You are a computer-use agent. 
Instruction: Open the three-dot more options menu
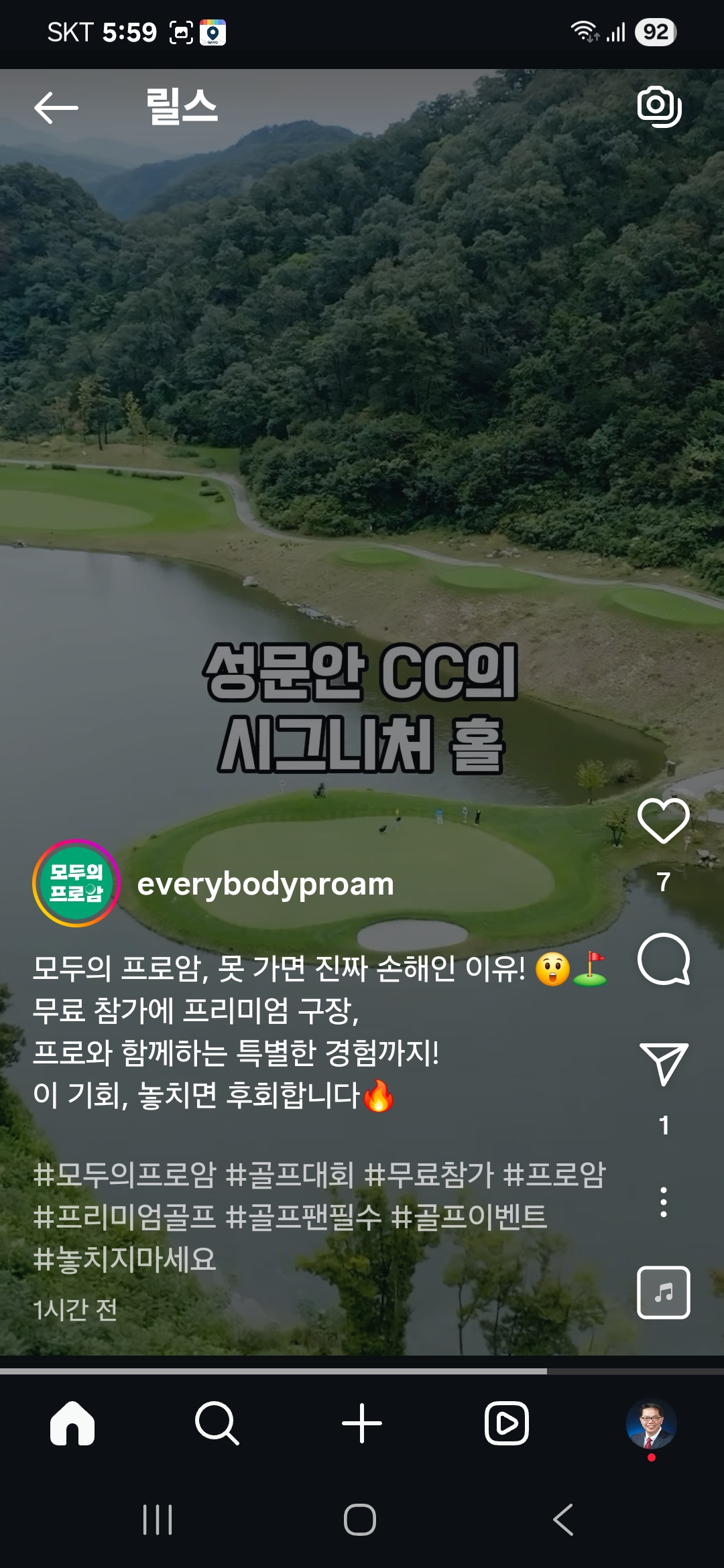(x=663, y=1202)
